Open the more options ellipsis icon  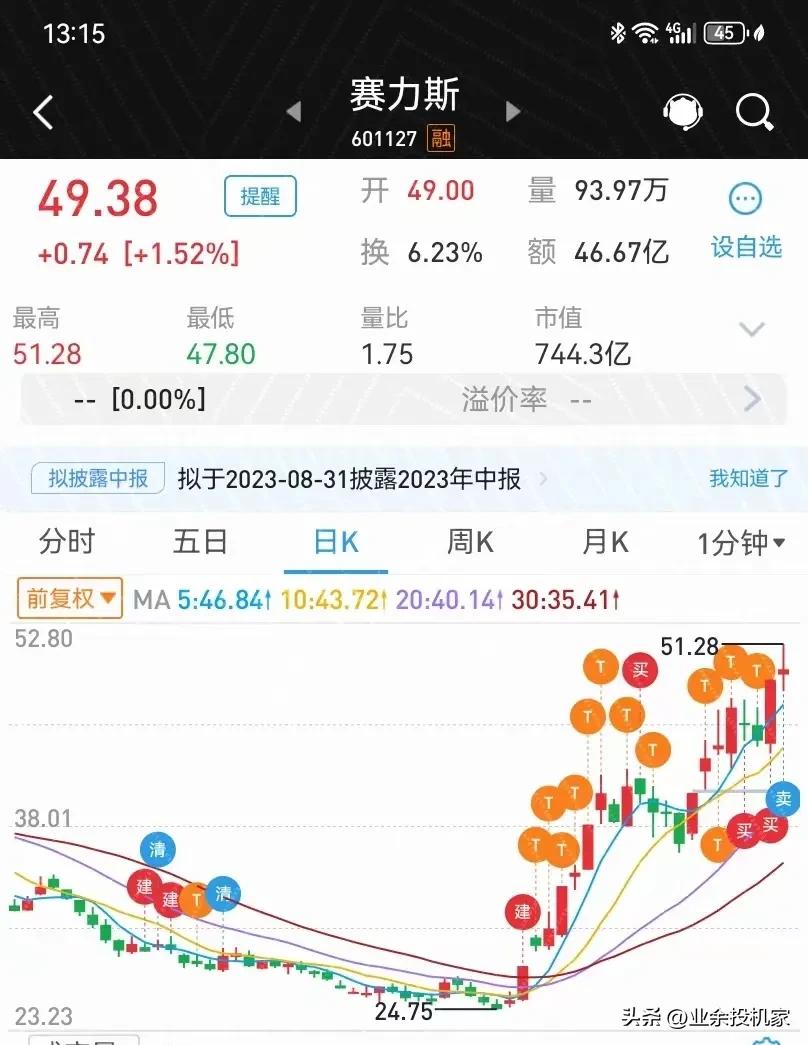[743, 198]
